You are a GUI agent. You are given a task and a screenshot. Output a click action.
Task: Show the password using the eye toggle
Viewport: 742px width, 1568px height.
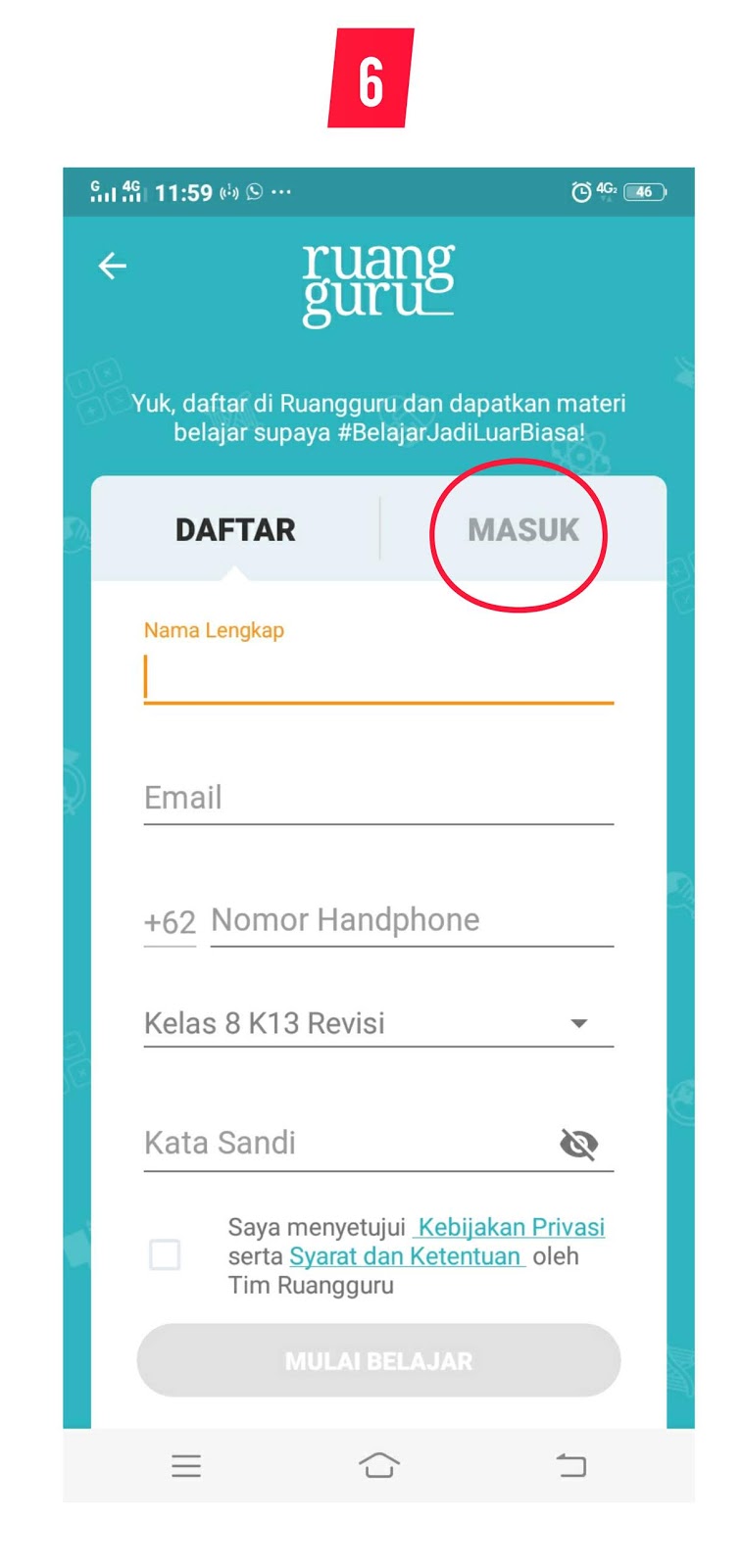[x=580, y=1143]
